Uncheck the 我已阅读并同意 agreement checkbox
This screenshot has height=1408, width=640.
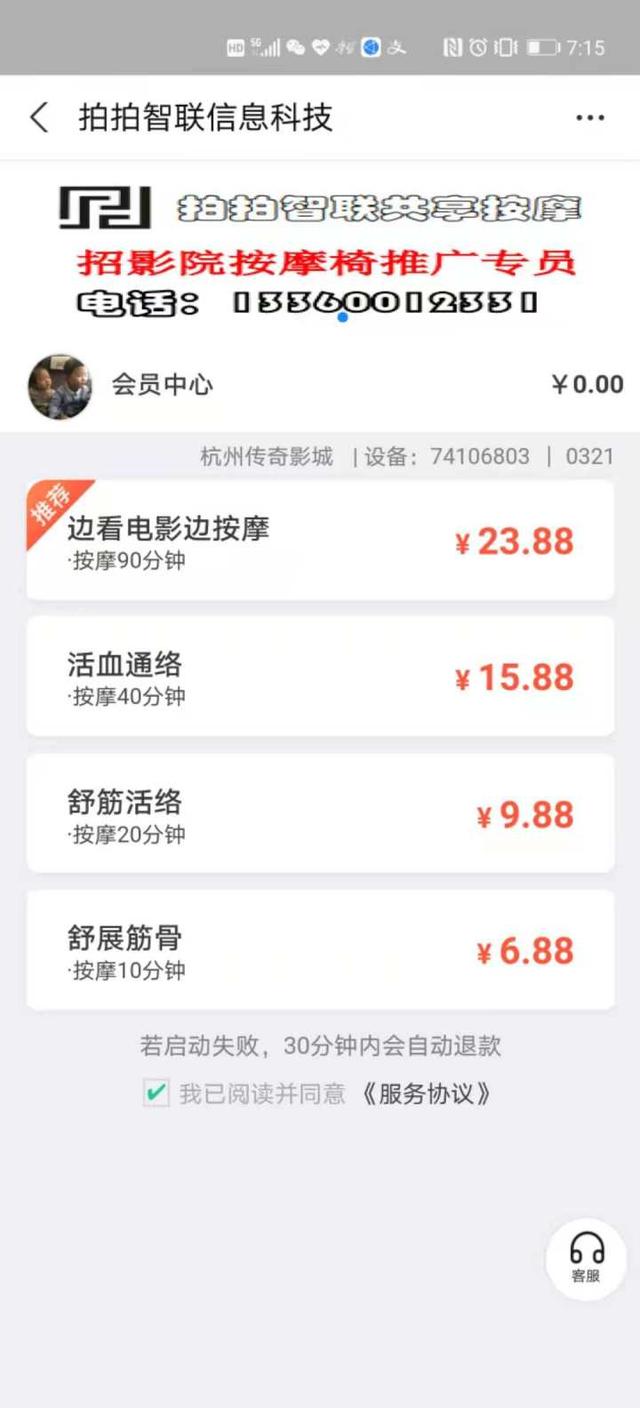point(156,1093)
